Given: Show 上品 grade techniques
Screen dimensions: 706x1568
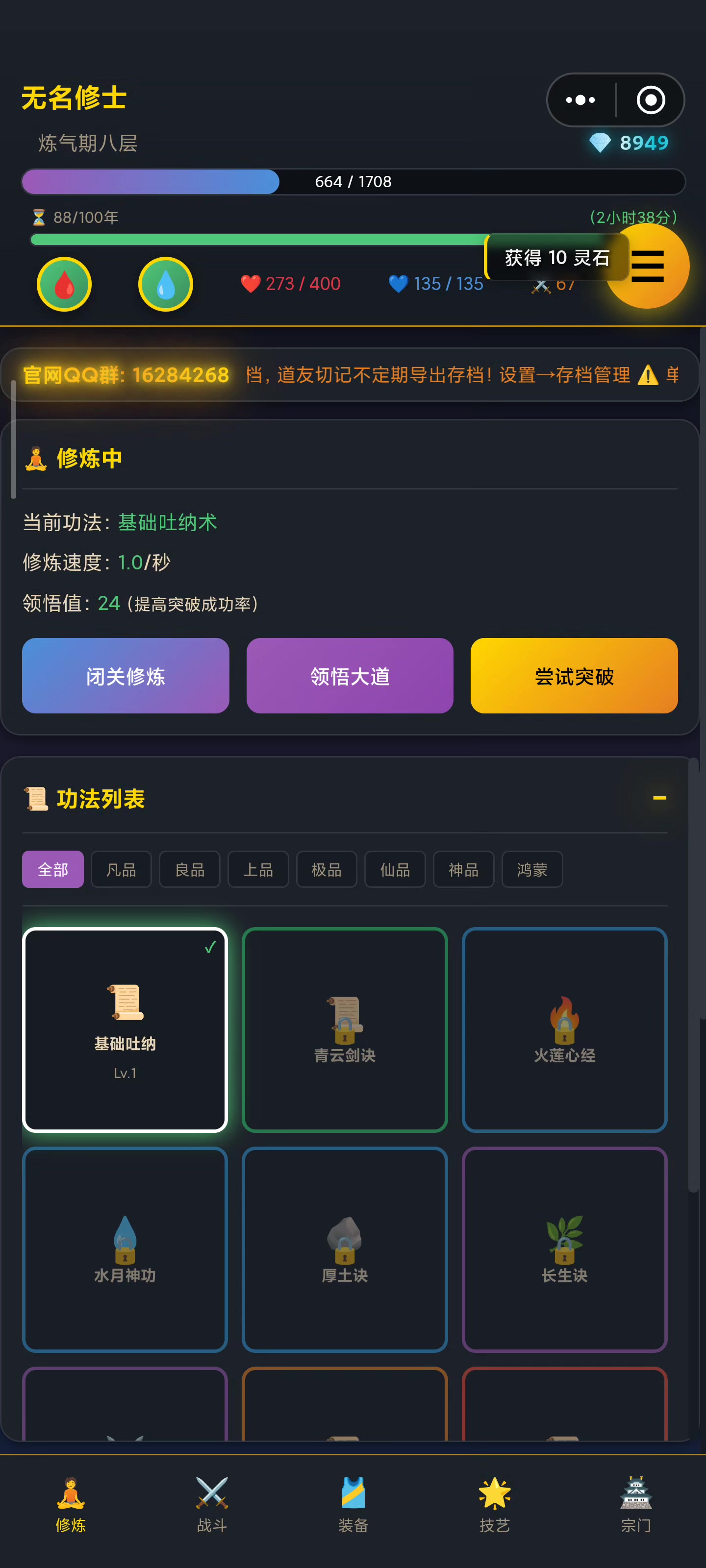Looking at the screenshot, I should tap(258, 869).
